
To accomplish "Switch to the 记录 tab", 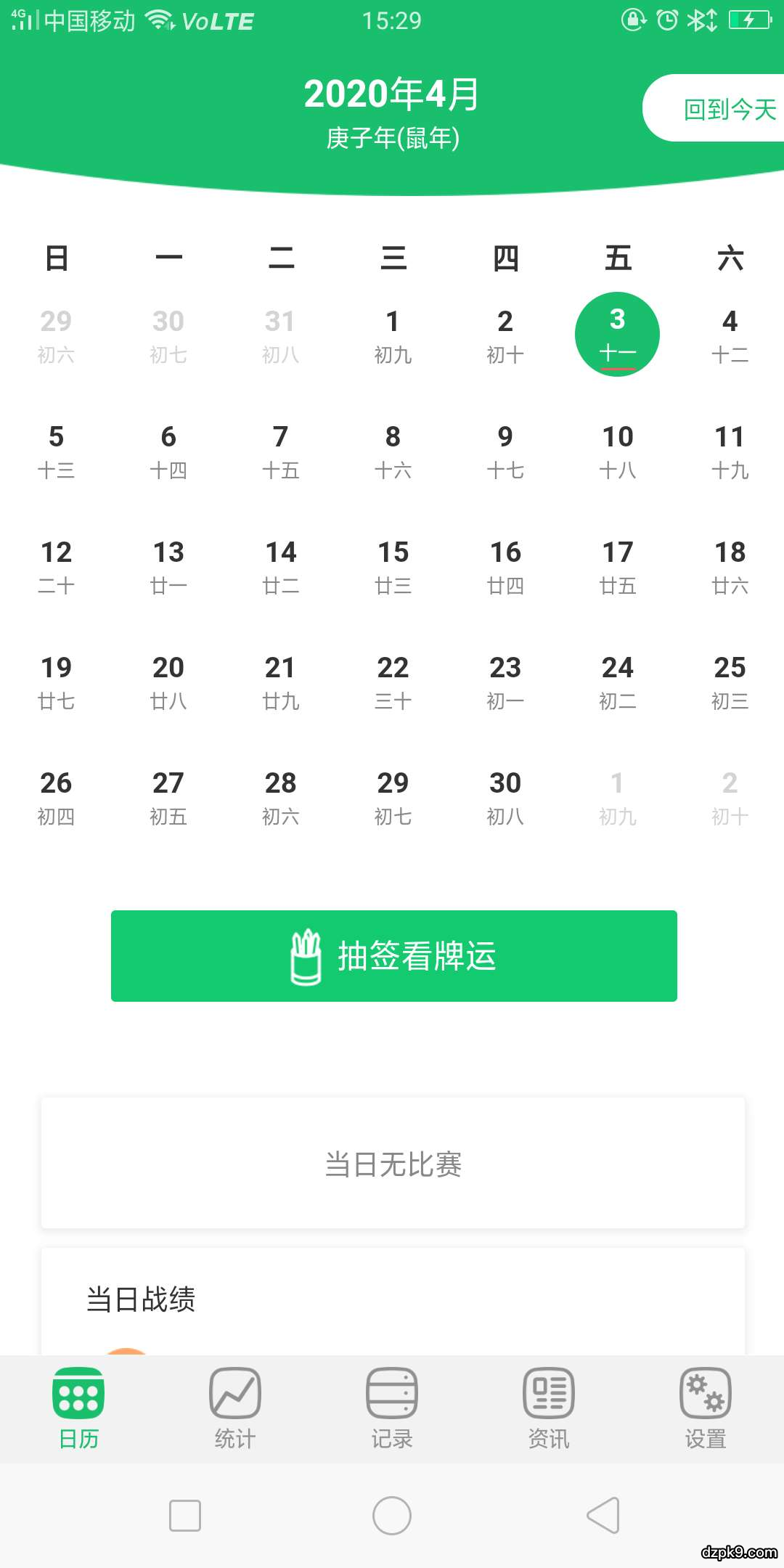I will [x=392, y=1408].
